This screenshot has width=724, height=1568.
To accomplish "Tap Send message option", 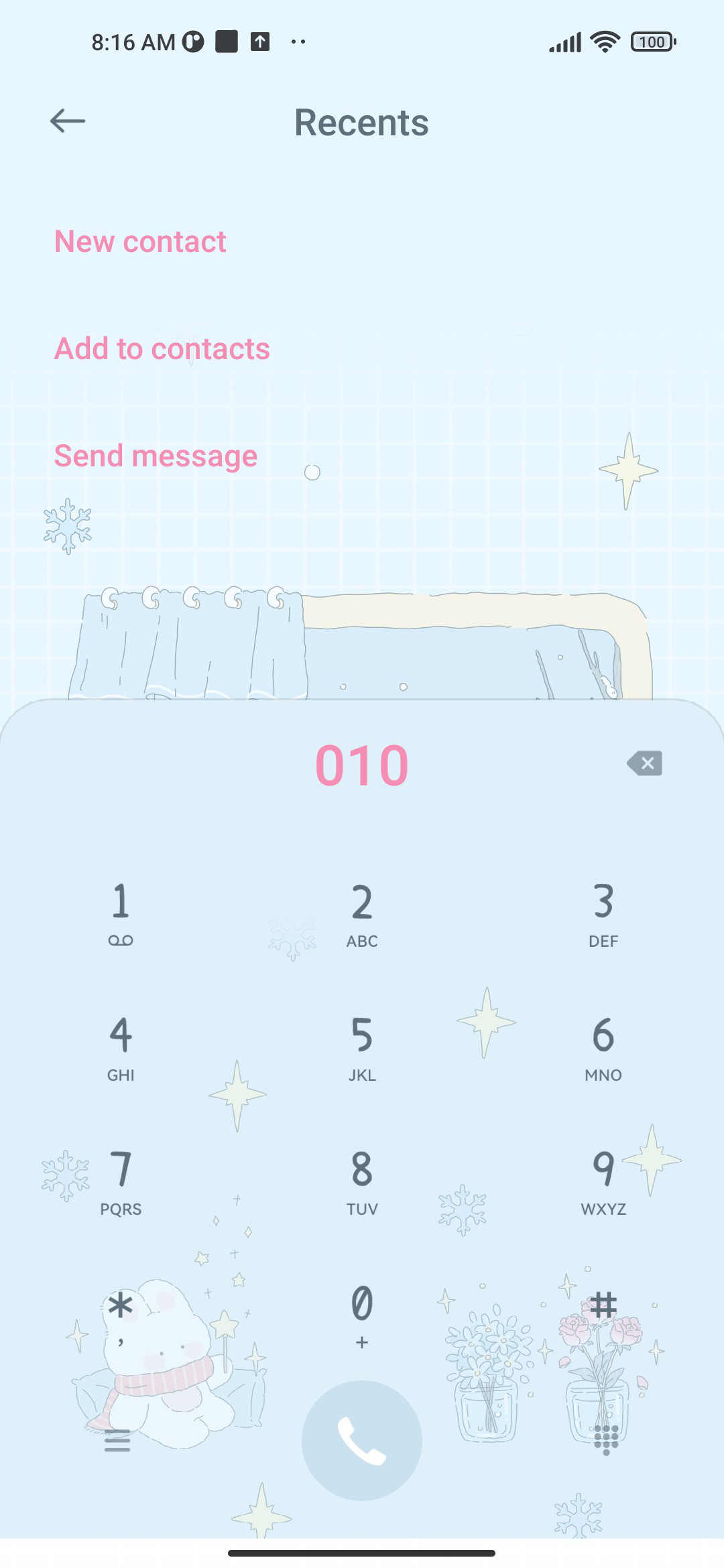I will click(156, 456).
